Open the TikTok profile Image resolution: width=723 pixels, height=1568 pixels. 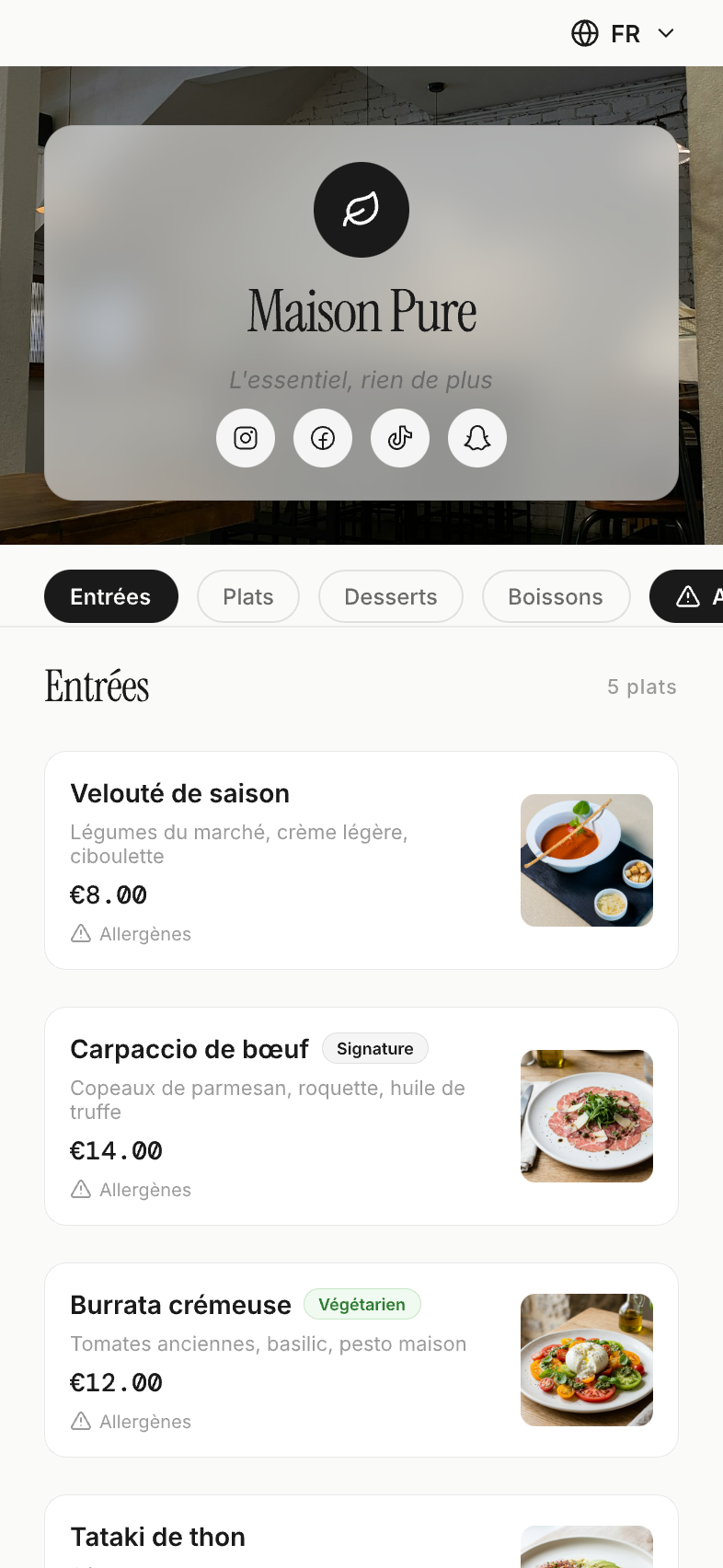pyautogui.click(x=400, y=438)
